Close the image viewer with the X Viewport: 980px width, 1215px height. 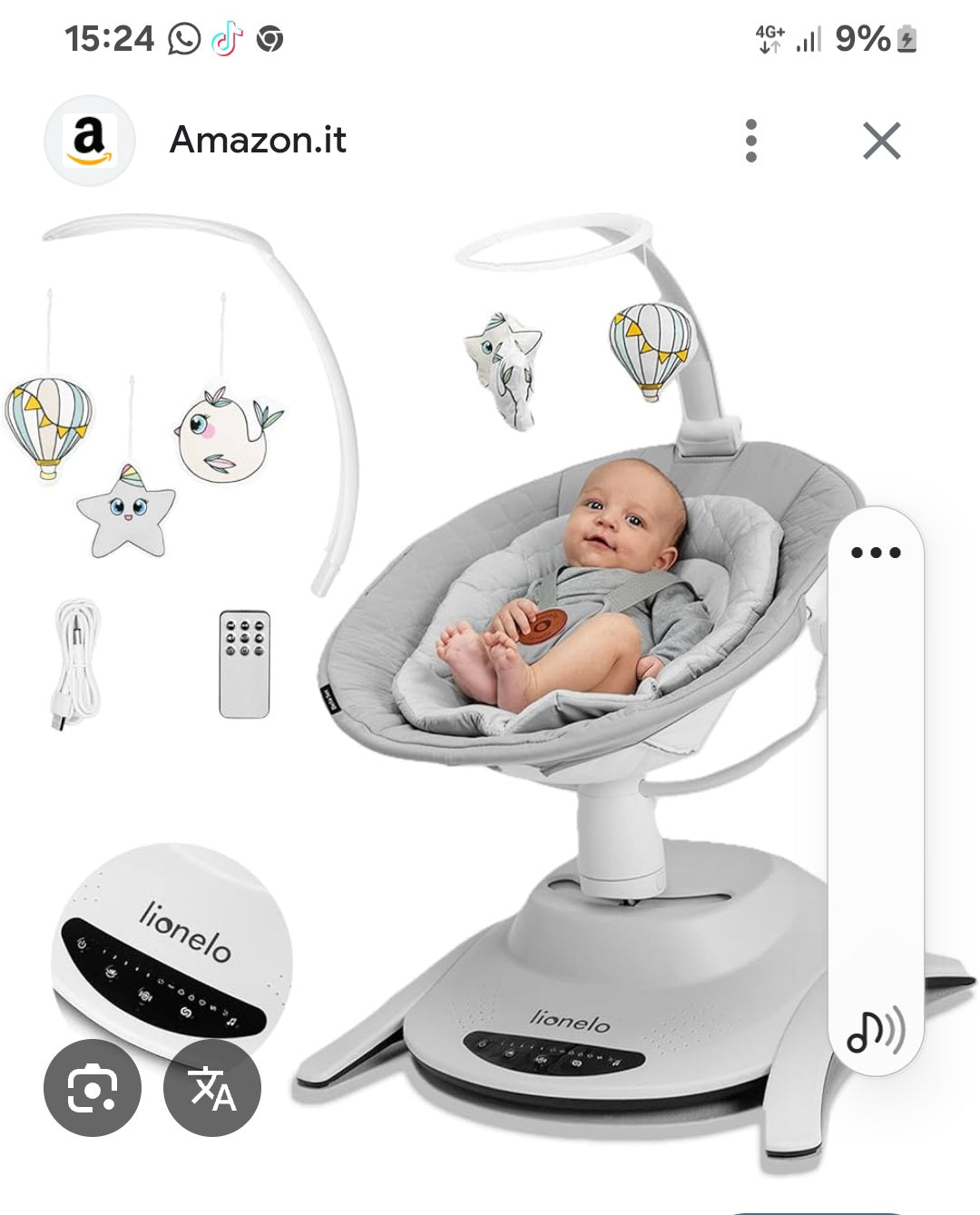tap(881, 142)
